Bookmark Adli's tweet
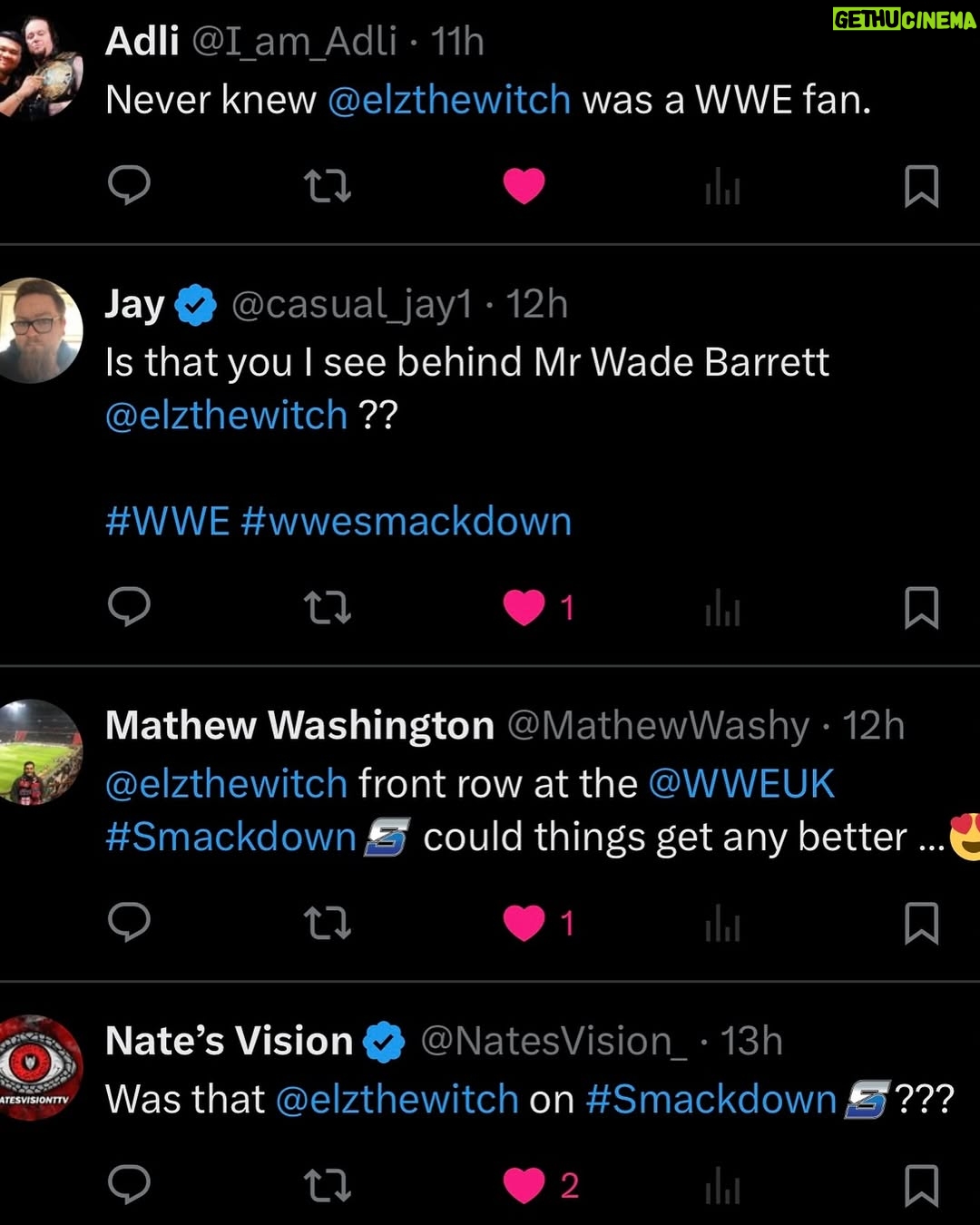Viewport: 980px width, 1225px height. click(921, 186)
